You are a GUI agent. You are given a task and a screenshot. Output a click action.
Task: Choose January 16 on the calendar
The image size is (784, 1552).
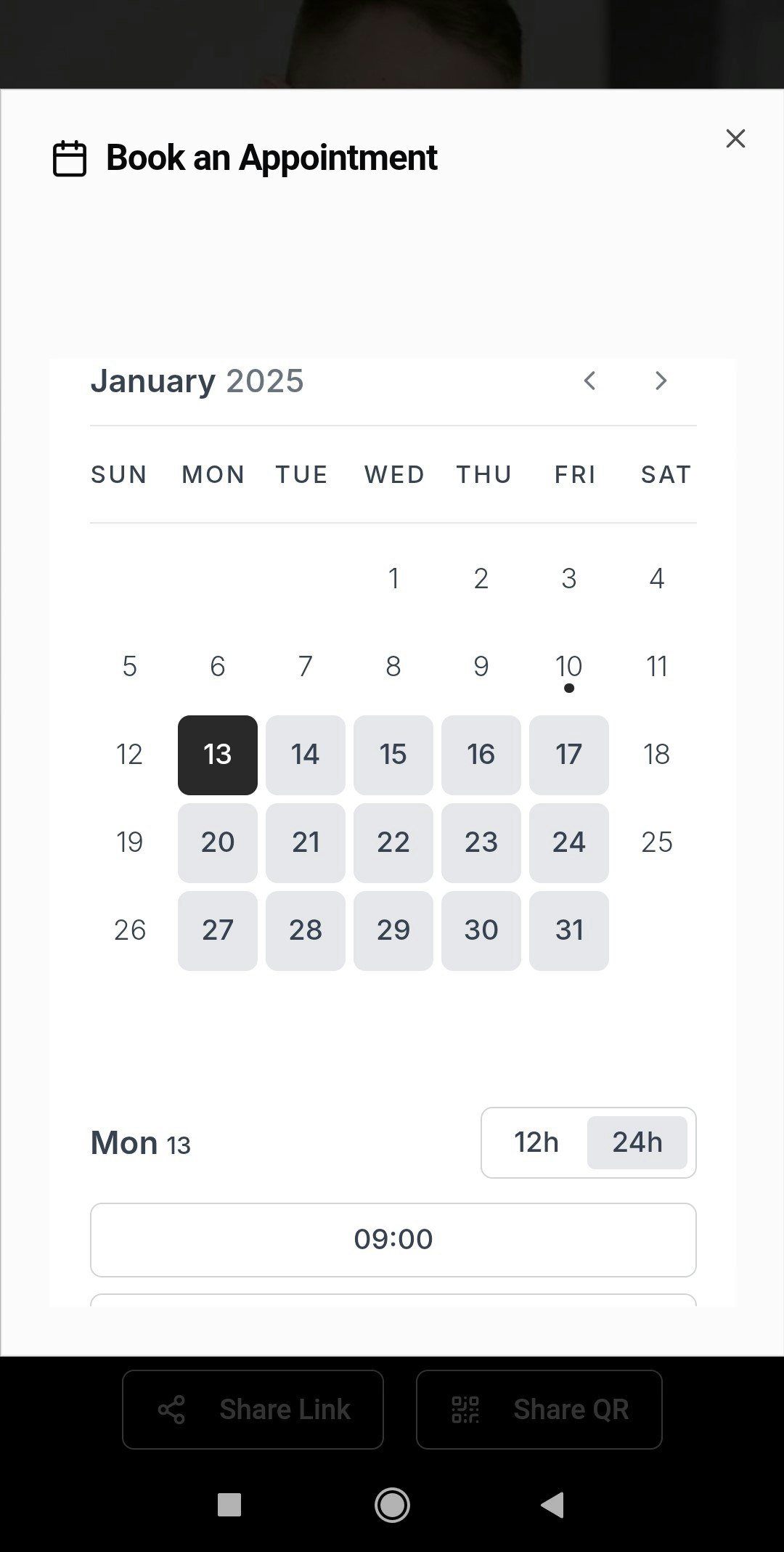coord(481,755)
